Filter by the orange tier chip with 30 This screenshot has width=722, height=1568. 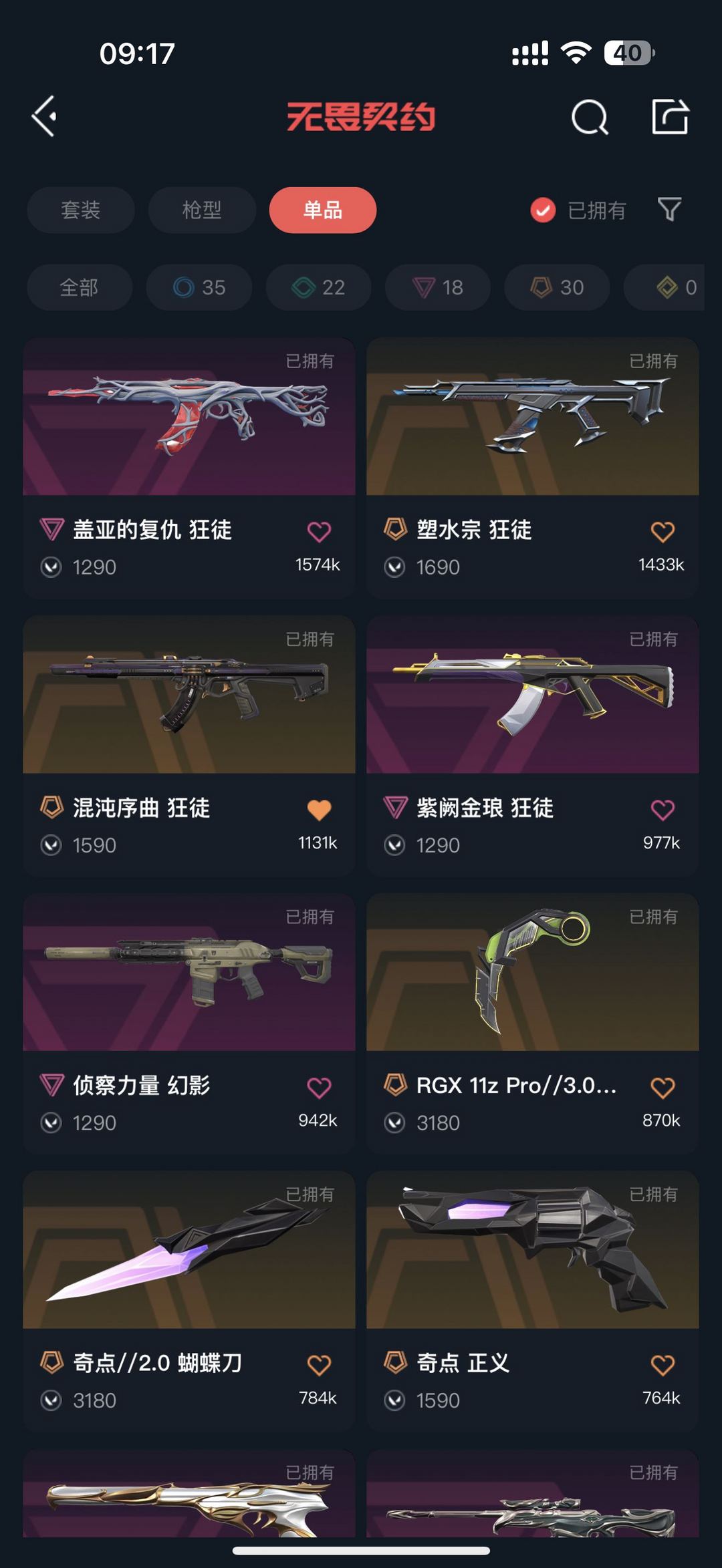[557, 287]
